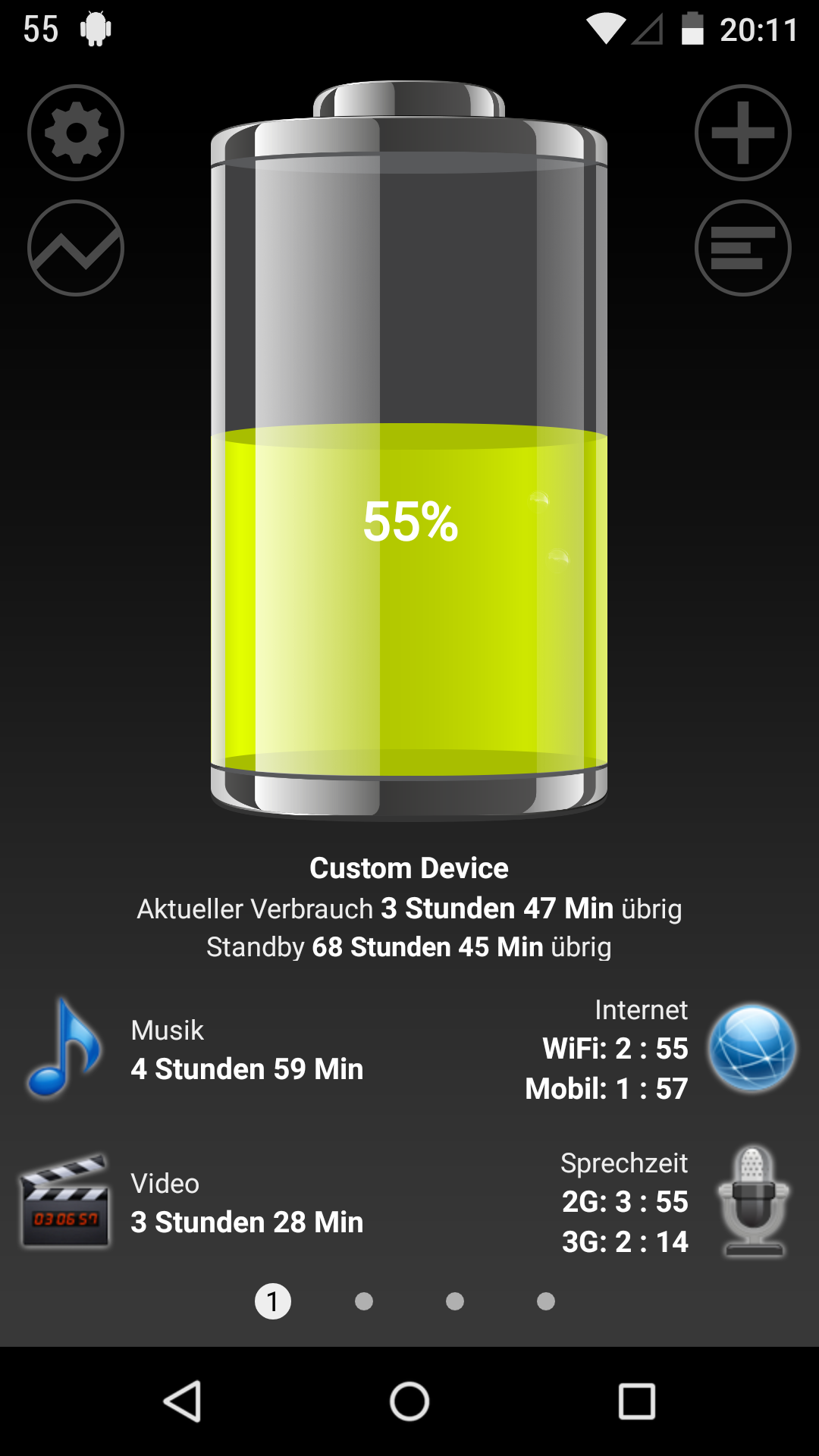This screenshot has width=819, height=1456.
Task: Jump to the second page indicator dot
Action: point(364,1301)
